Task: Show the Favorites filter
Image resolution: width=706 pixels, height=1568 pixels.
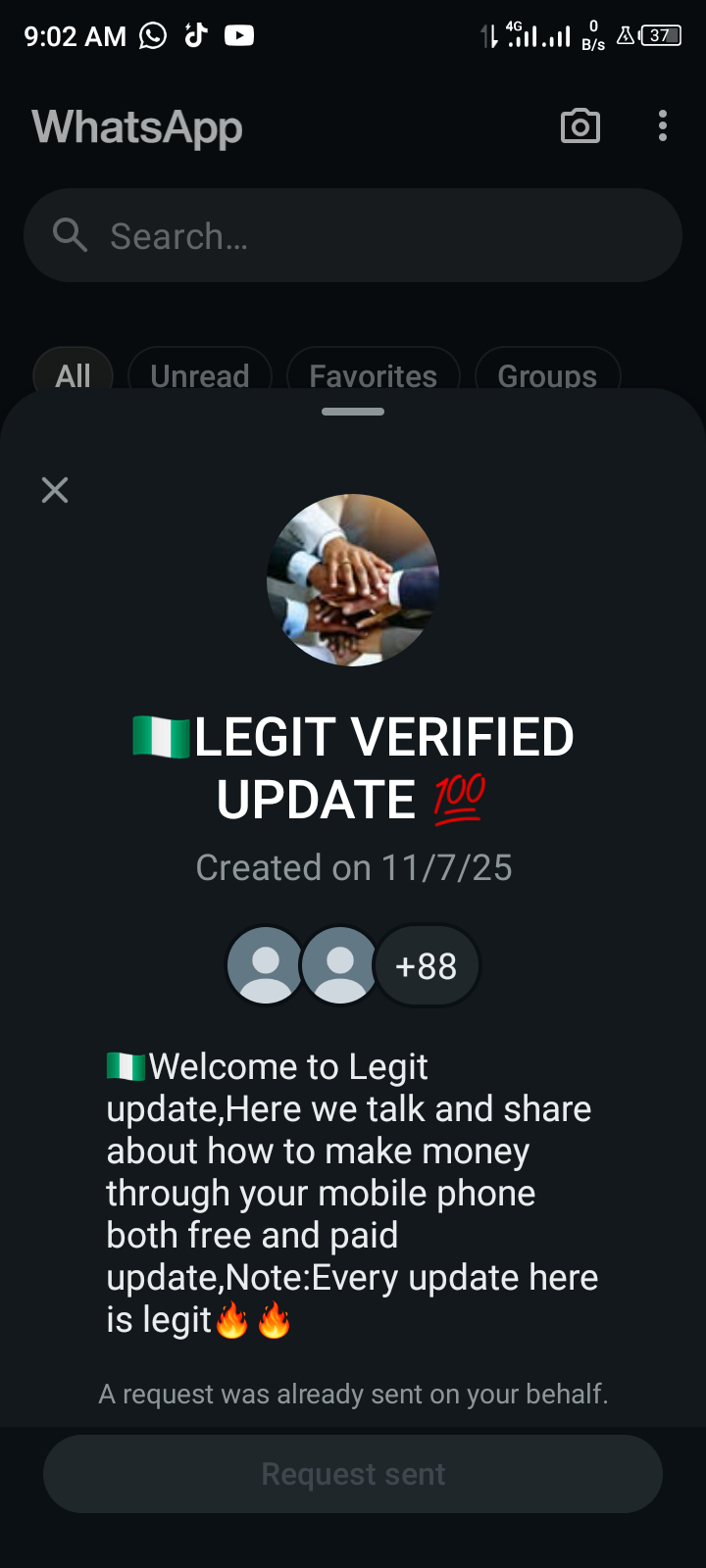Action: click(373, 373)
